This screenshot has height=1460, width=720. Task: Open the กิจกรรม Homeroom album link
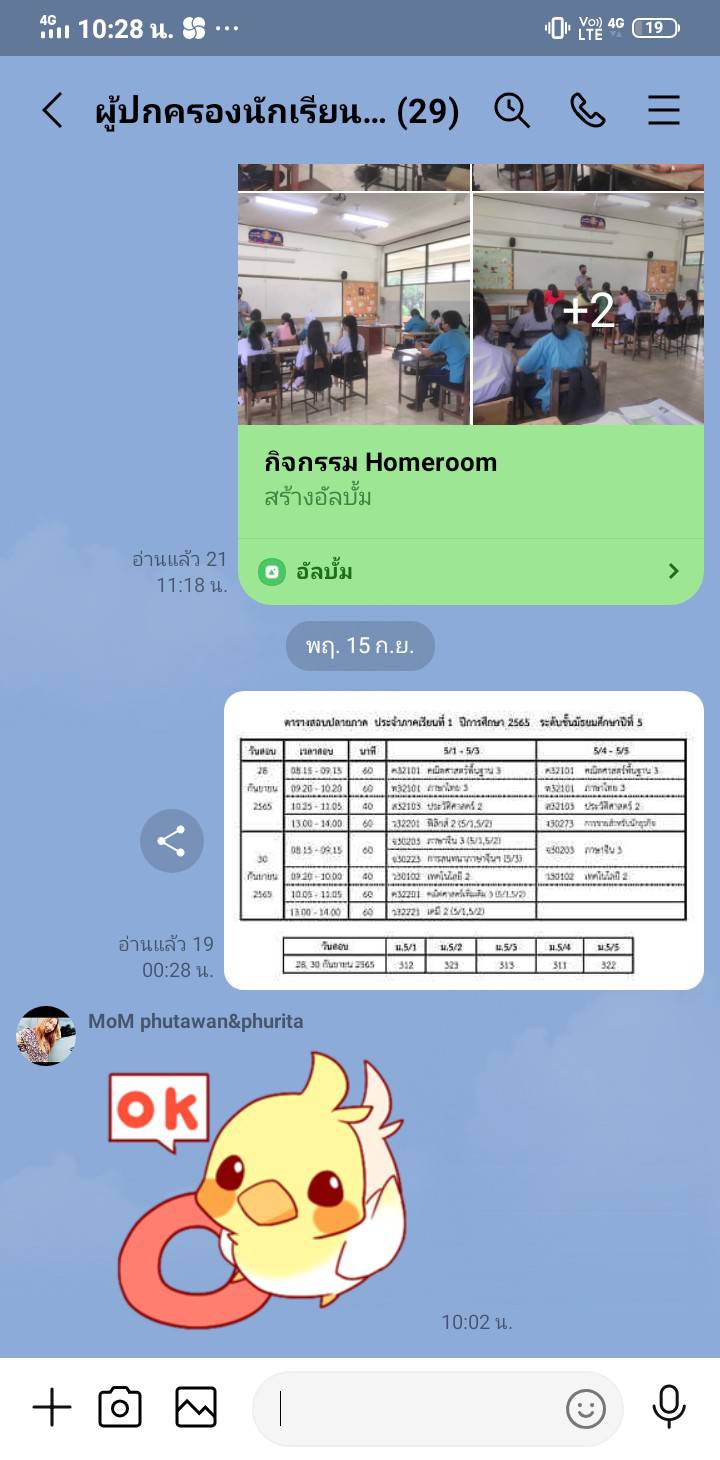470,572
